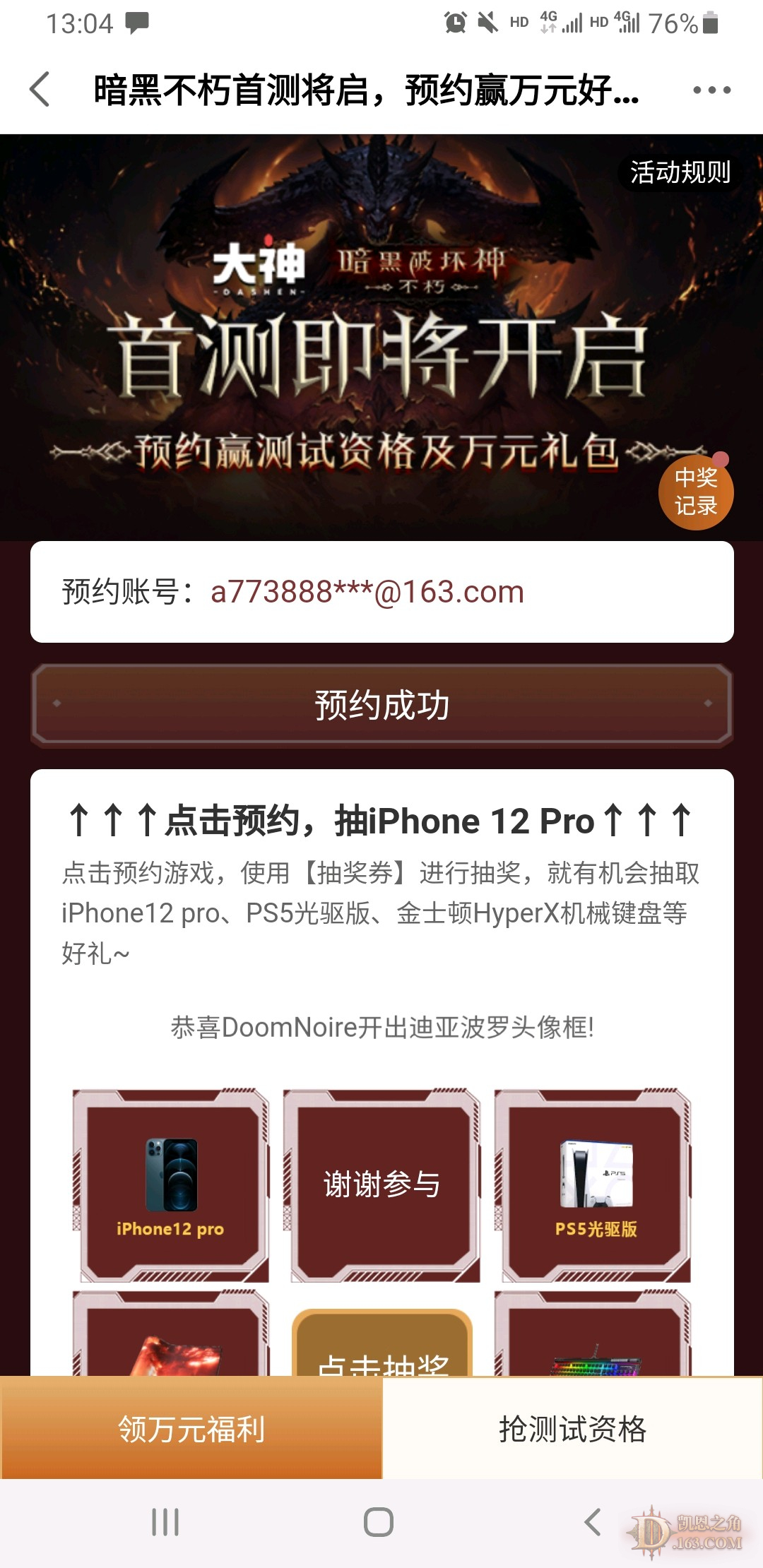Go back using the top-left arrow

pyautogui.click(x=40, y=90)
